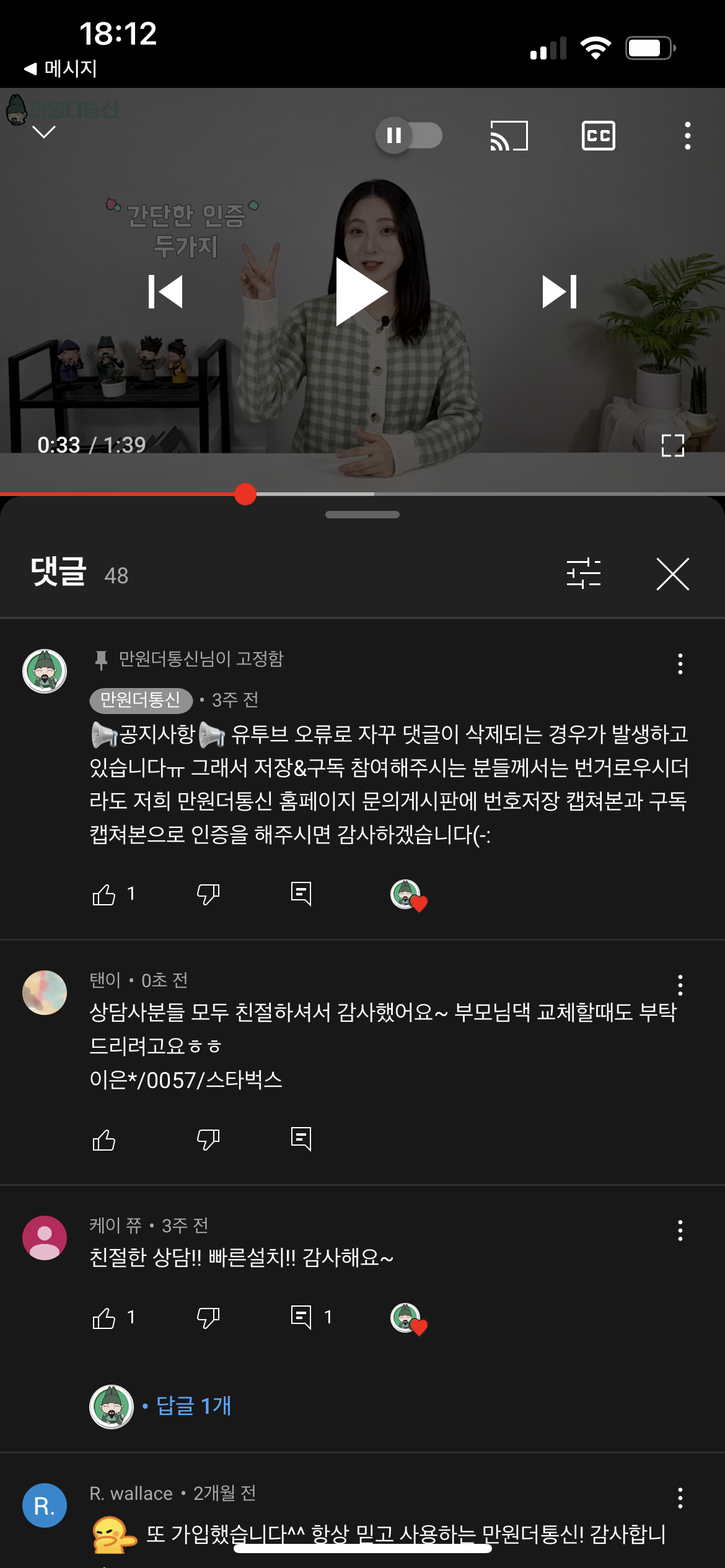Turn on closed captions
This screenshot has height=1568, width=725.
(x=598, y=136)
